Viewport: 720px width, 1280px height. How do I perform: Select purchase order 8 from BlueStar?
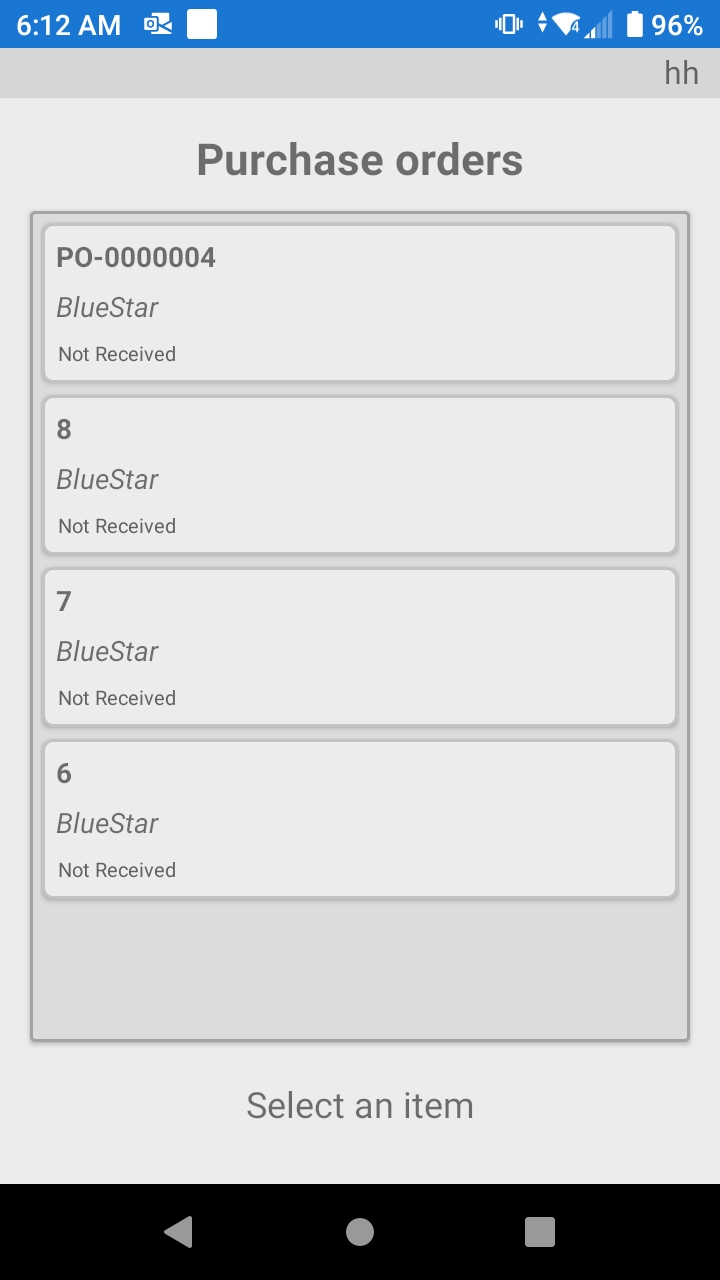click(x=360, y=475)
